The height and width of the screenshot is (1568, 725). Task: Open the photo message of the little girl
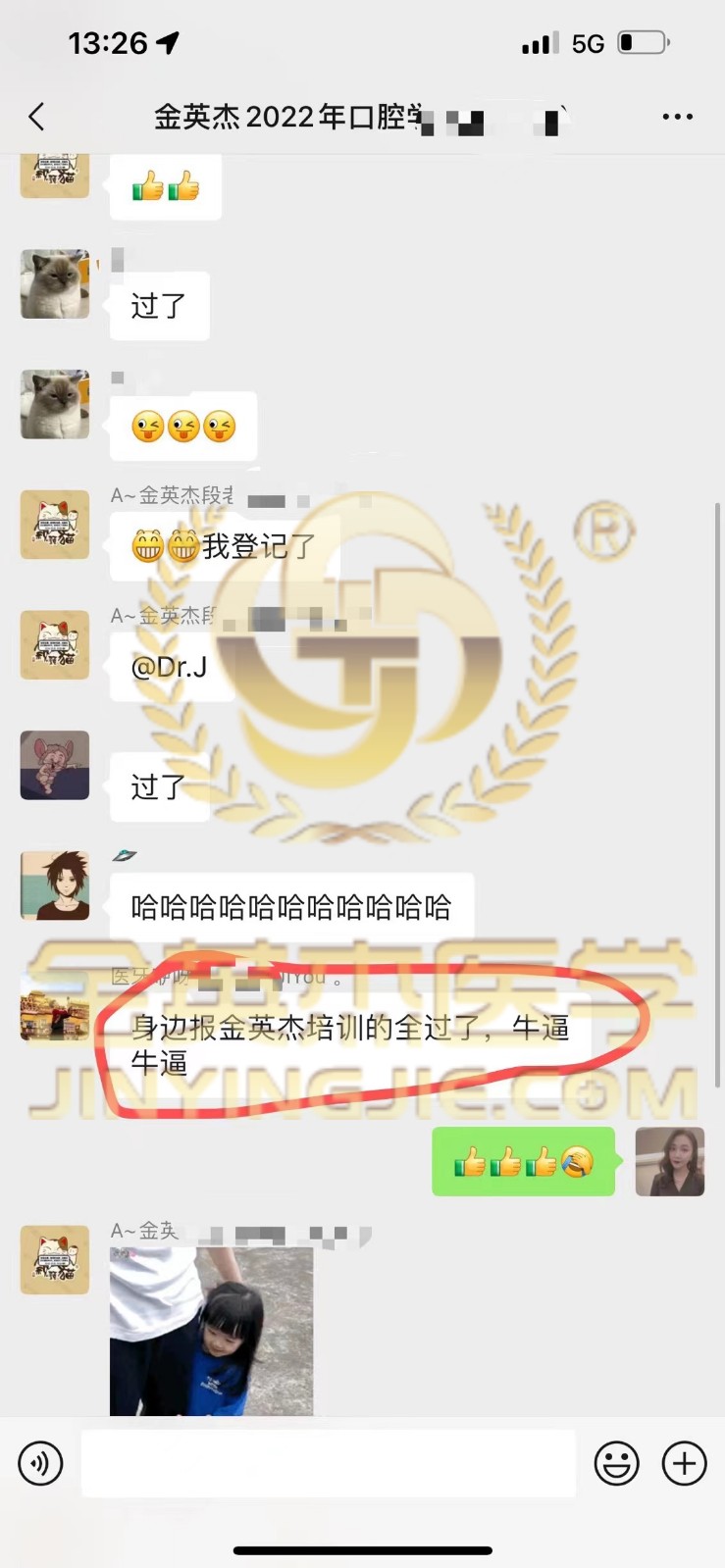click(x=211, y=1331)
